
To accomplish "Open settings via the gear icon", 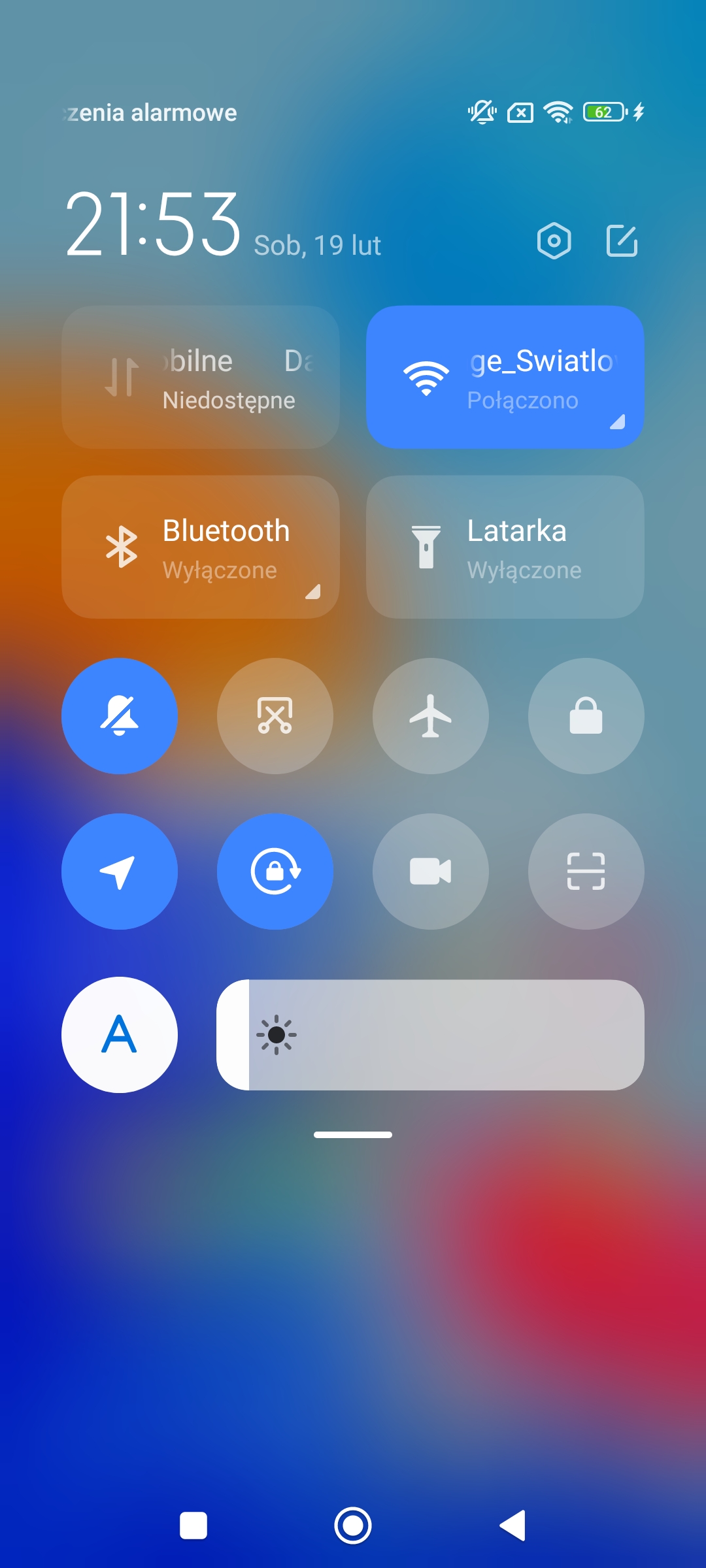I will click(554, 241).
